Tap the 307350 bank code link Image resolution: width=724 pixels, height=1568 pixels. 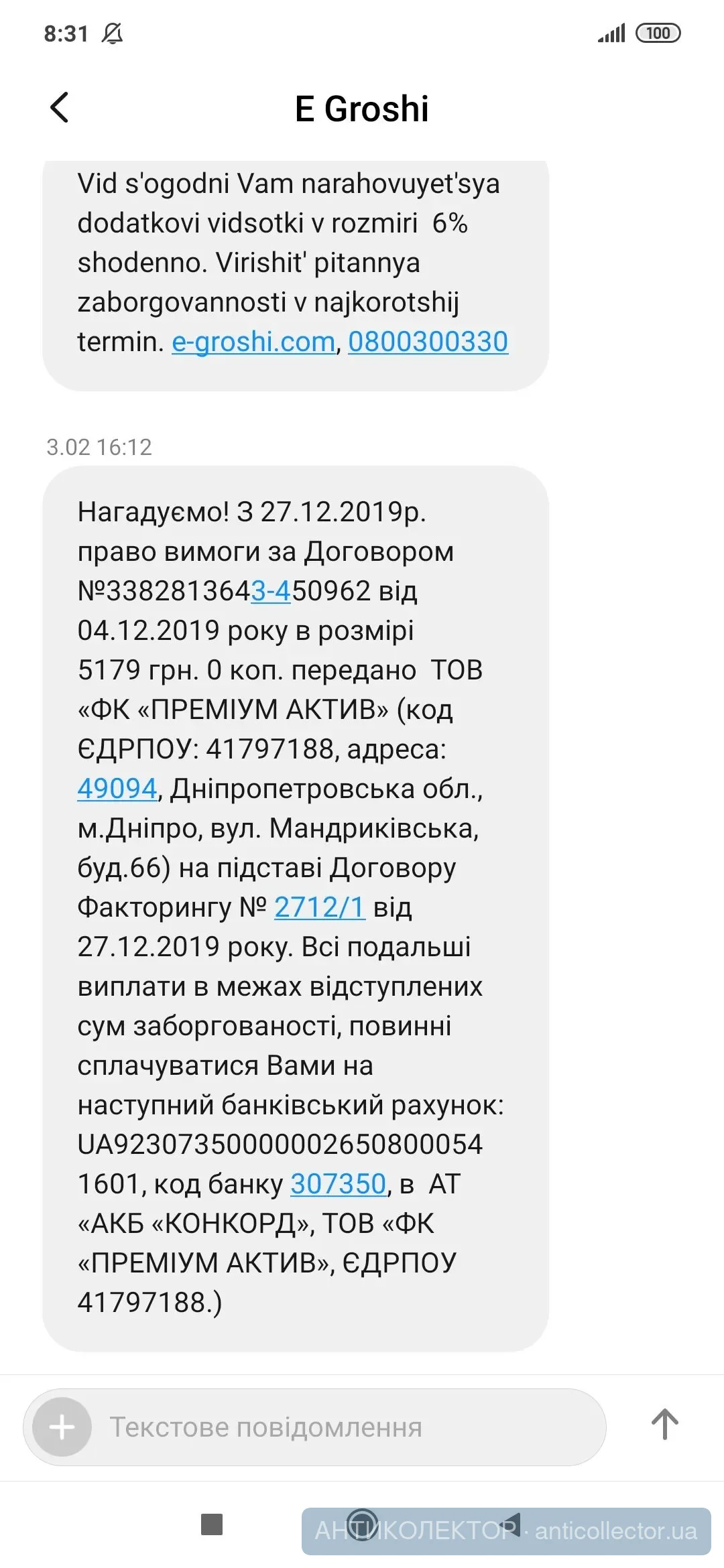click(338, 1184)
